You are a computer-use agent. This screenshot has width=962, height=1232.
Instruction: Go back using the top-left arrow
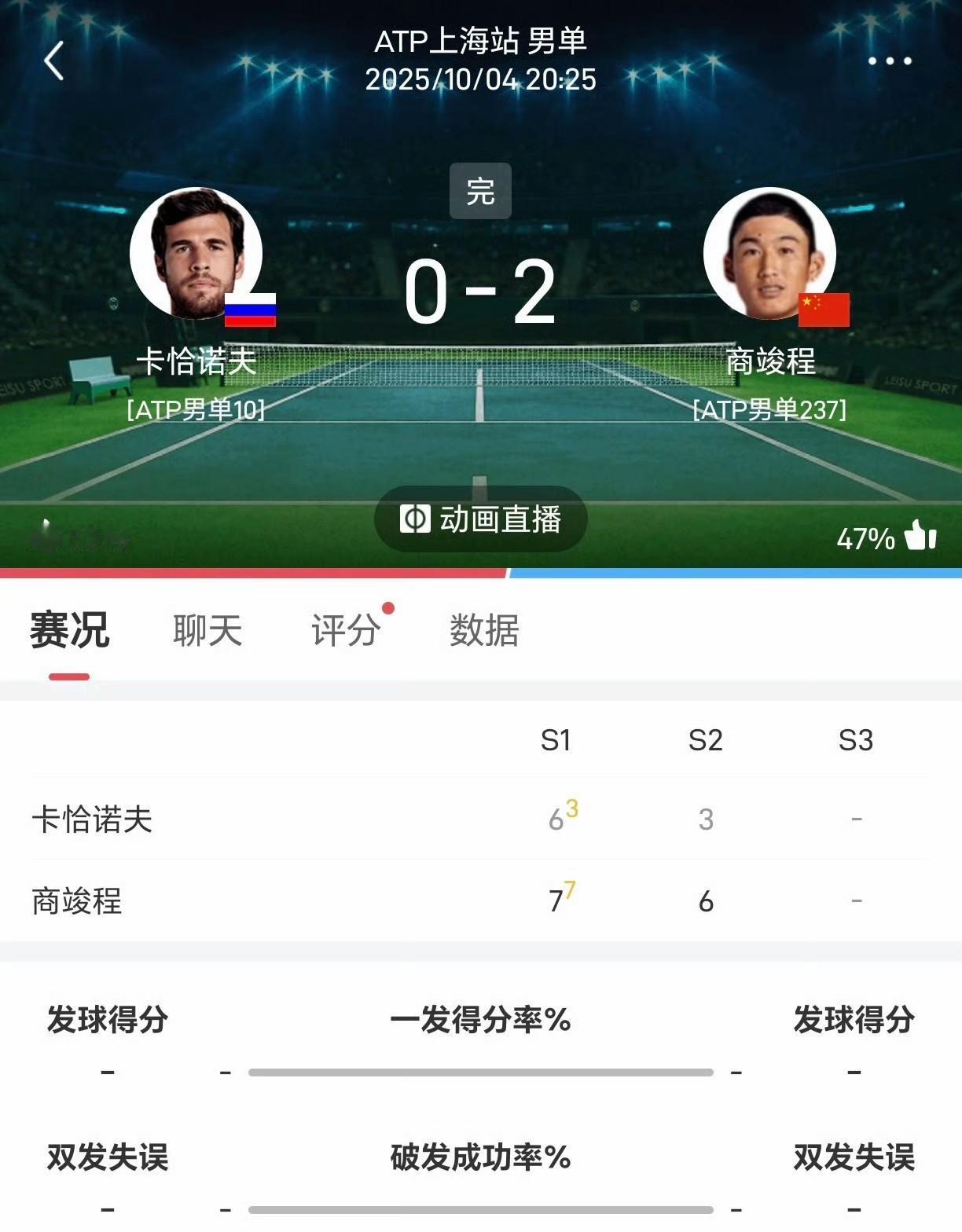tap(53, 60)
